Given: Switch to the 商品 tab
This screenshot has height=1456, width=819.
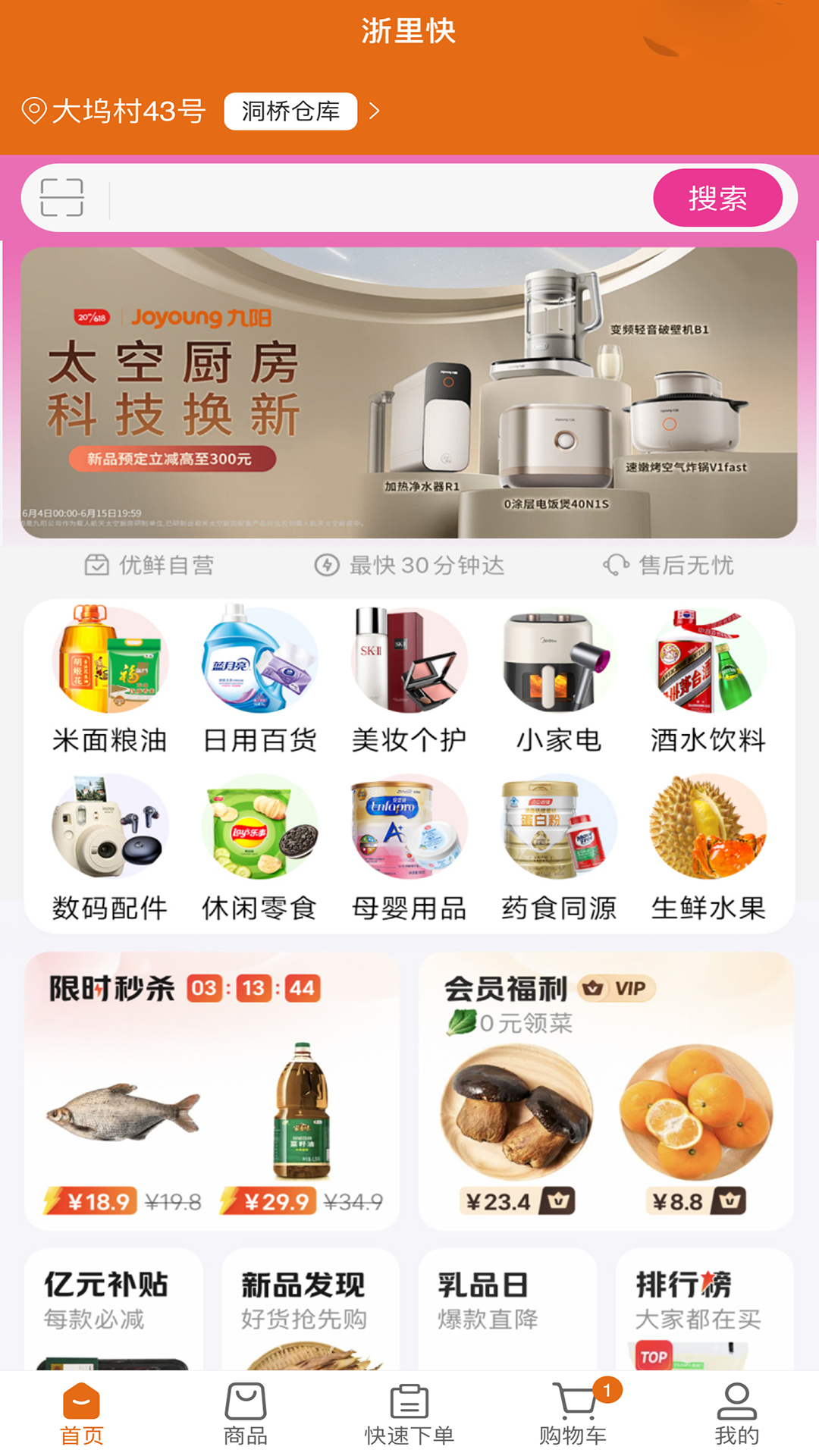Looking at the screenshot, I should pos(246,1414).
